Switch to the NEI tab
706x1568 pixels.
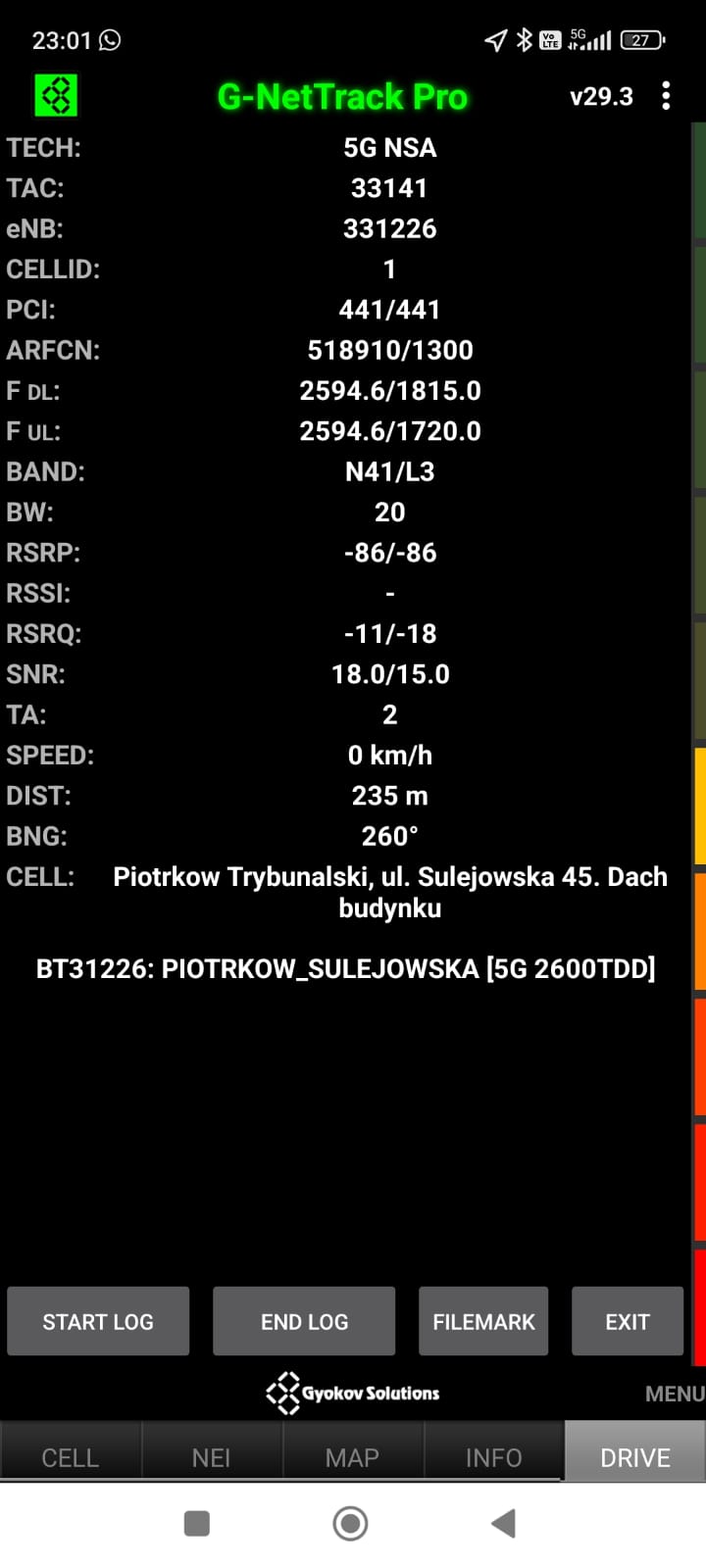pyautogui.click(x=212, y=1457)
